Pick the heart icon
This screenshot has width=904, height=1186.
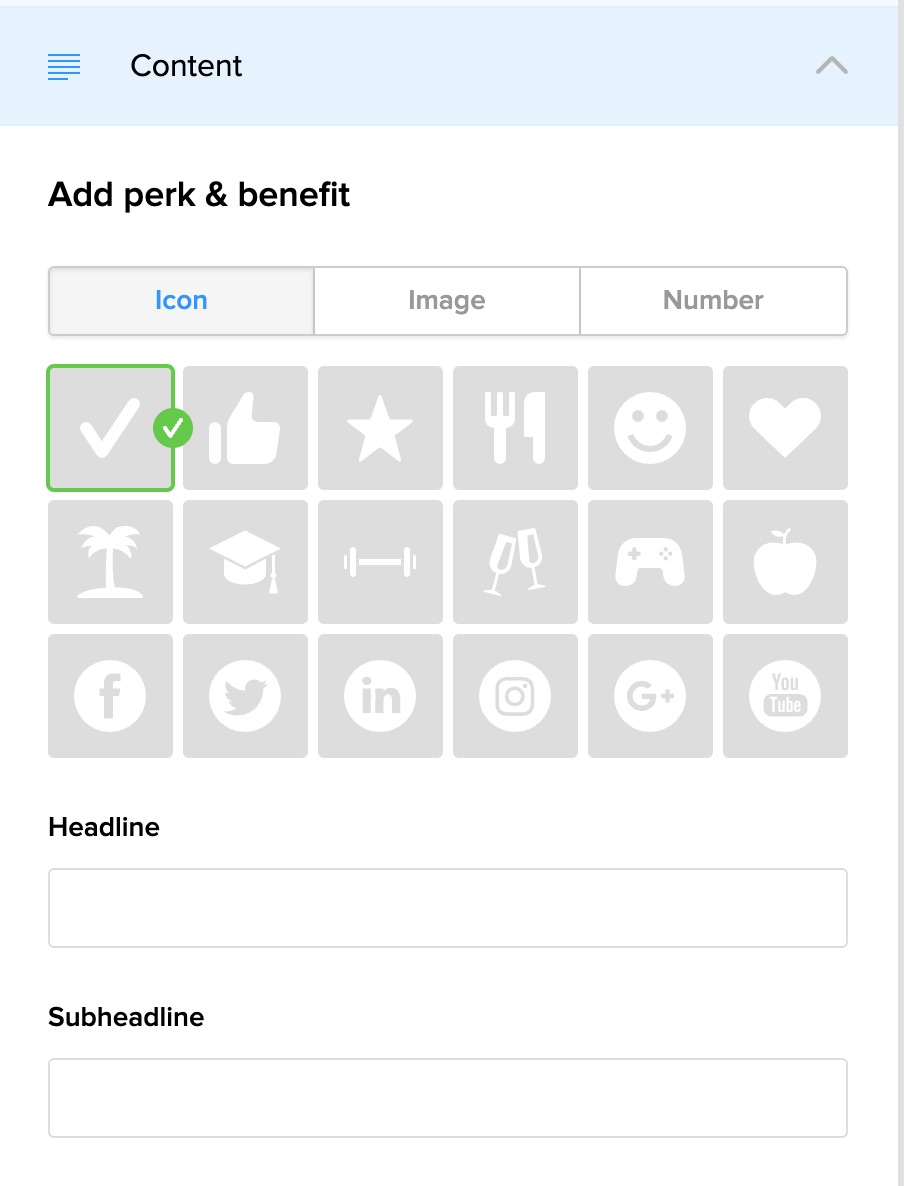coord(785,428)
